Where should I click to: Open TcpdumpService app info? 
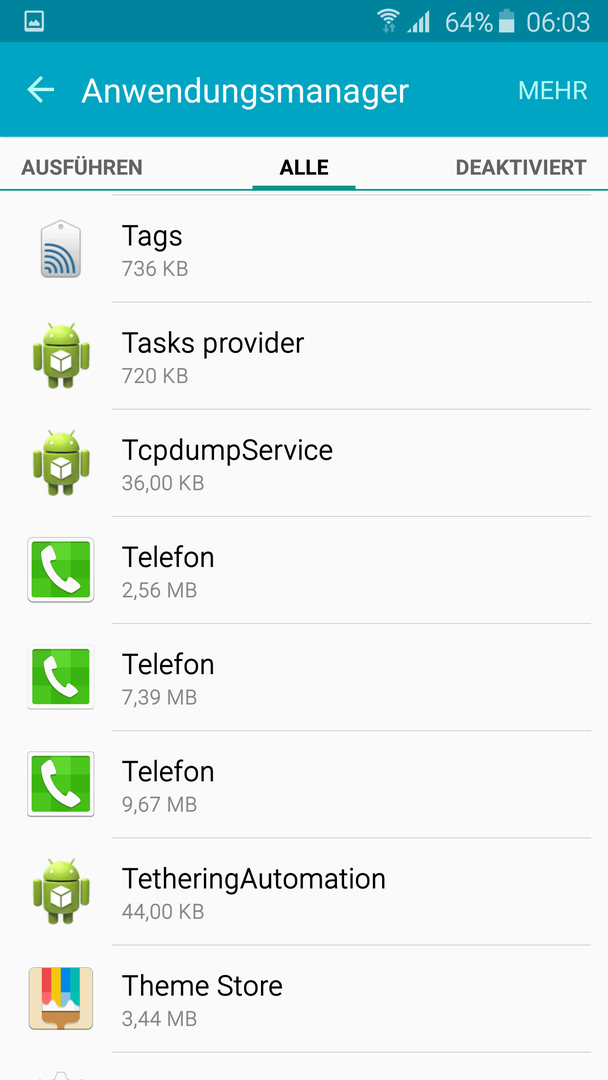point(304,463)
